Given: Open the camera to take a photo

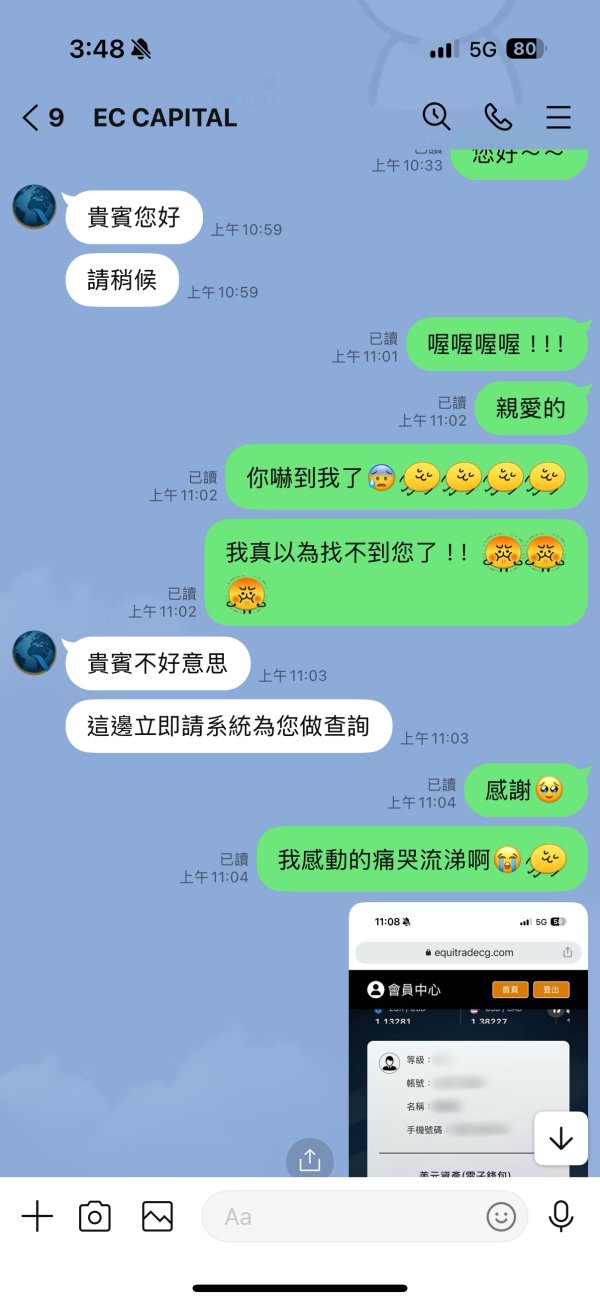Looking at the screenshot, I should tap(95, 1216).
